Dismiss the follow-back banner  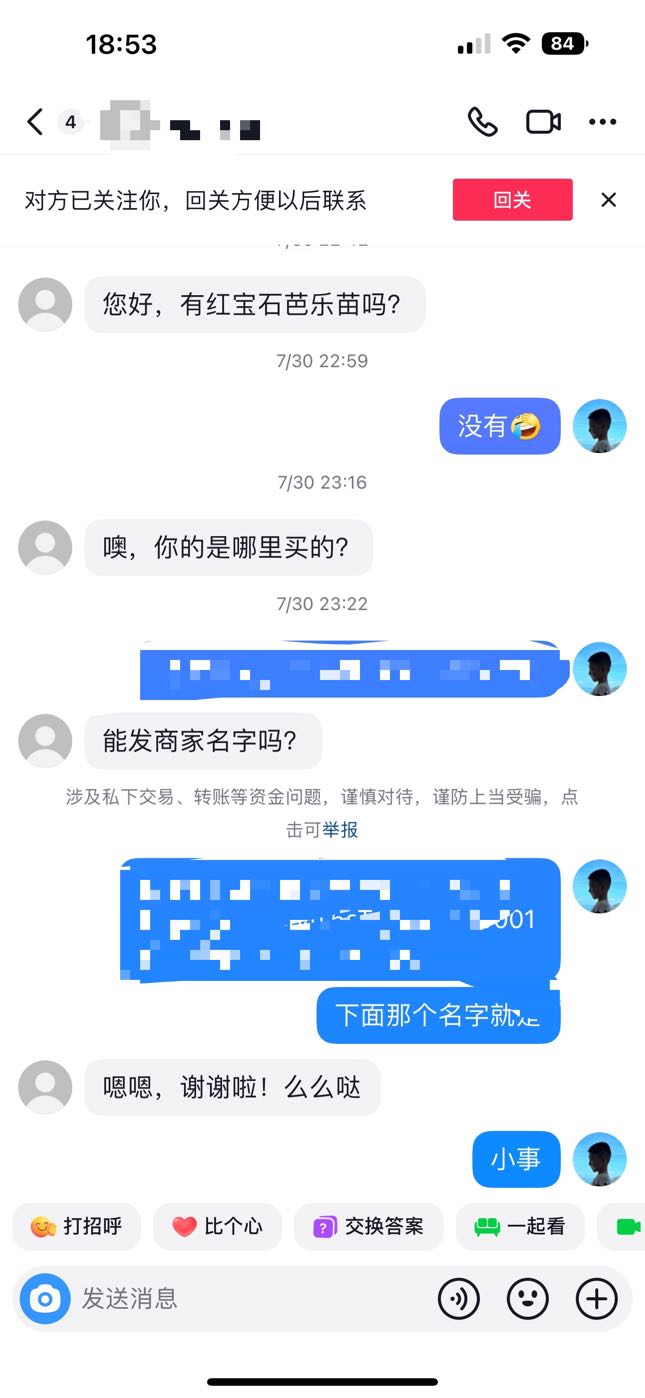[608, 200]
